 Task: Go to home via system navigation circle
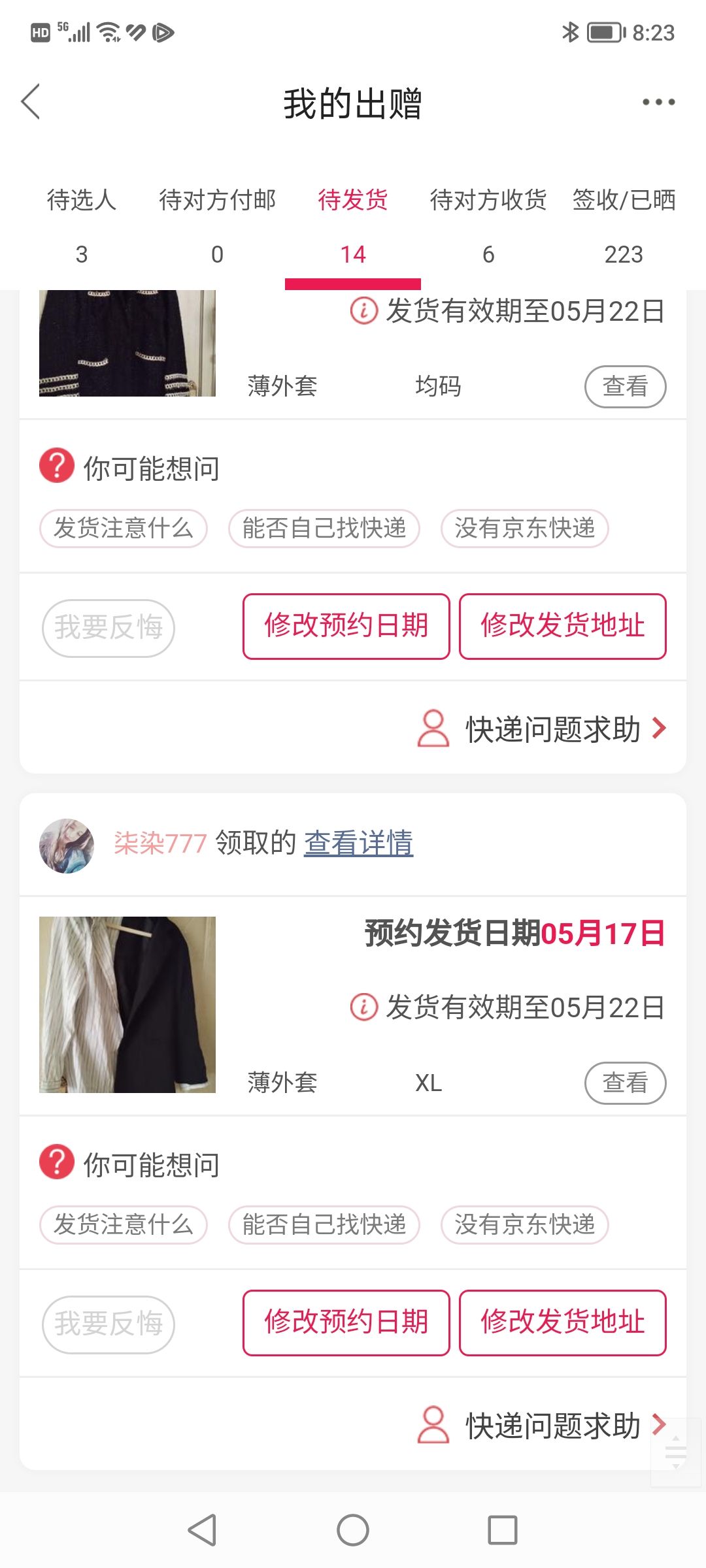[353, 1530]
